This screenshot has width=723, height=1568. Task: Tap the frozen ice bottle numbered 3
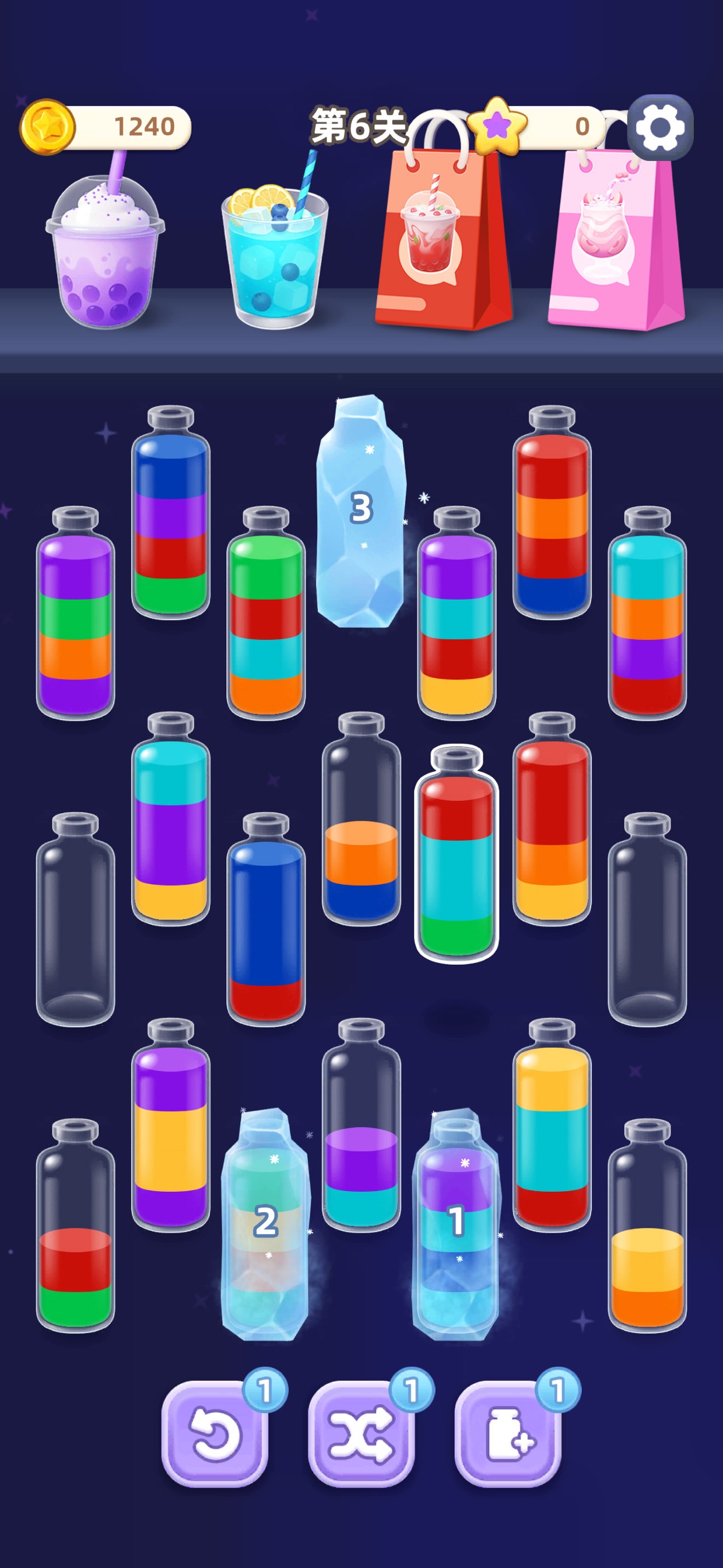pyautogui.click(x=361, y=510)
